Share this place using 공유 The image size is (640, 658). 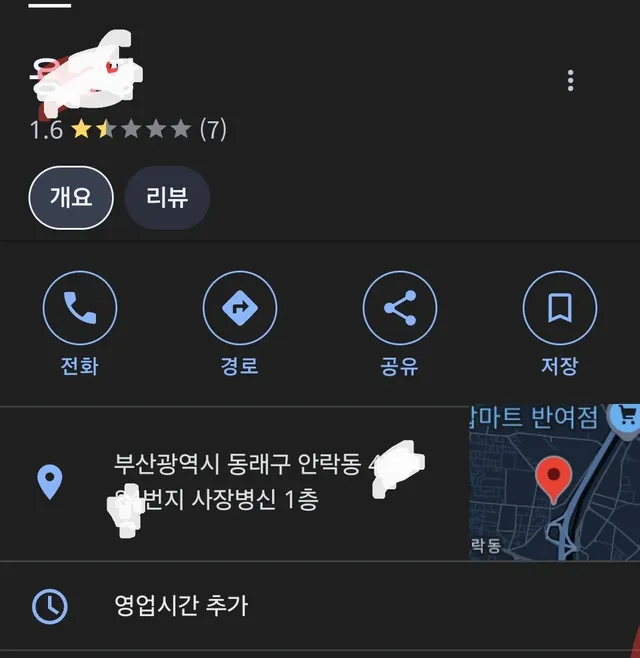point(399,309)
